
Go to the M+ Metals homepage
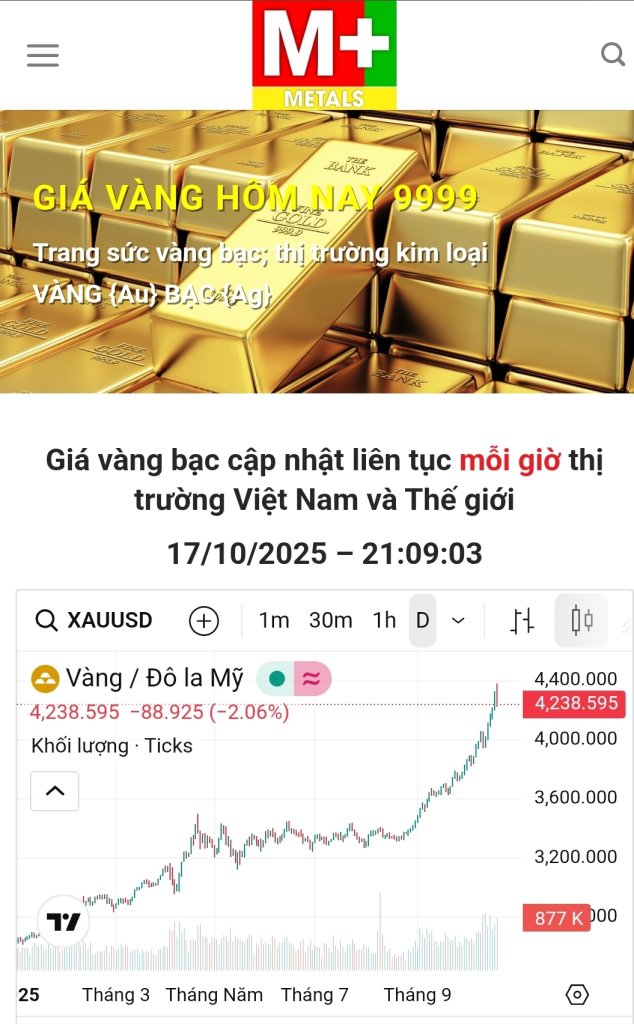pyautogui.click(x=324, y=55)
